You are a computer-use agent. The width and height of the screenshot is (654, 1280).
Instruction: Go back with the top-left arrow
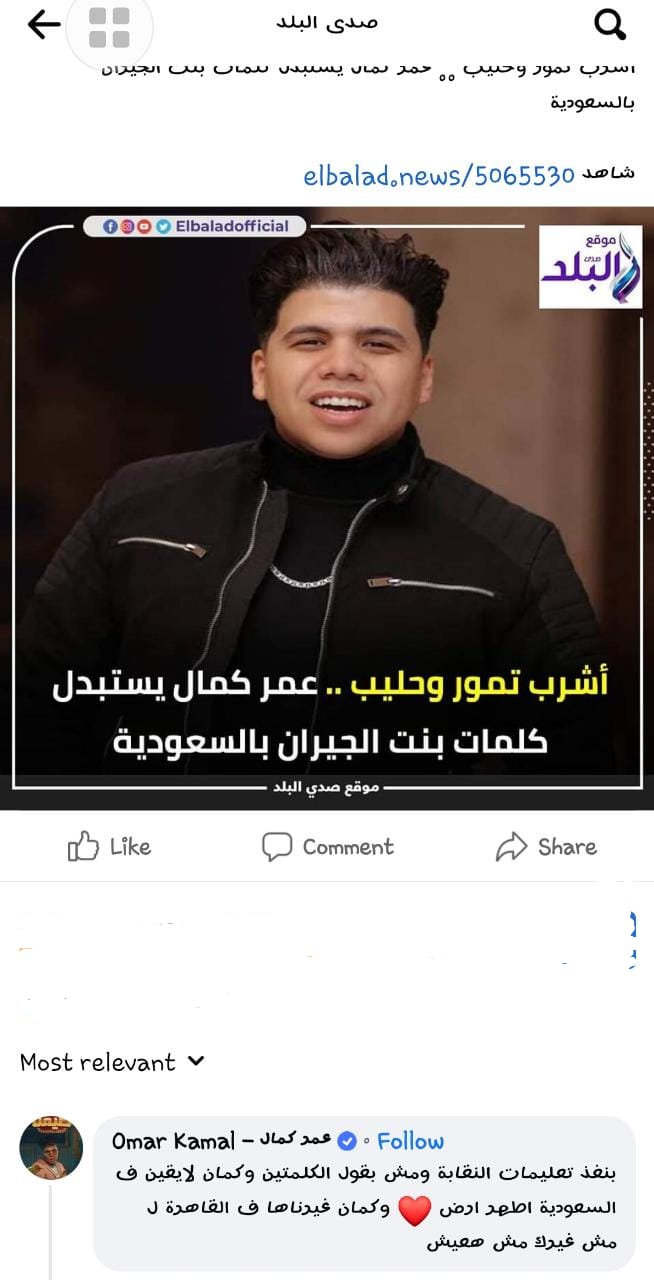pyautogui.click(x=43, y=25)
